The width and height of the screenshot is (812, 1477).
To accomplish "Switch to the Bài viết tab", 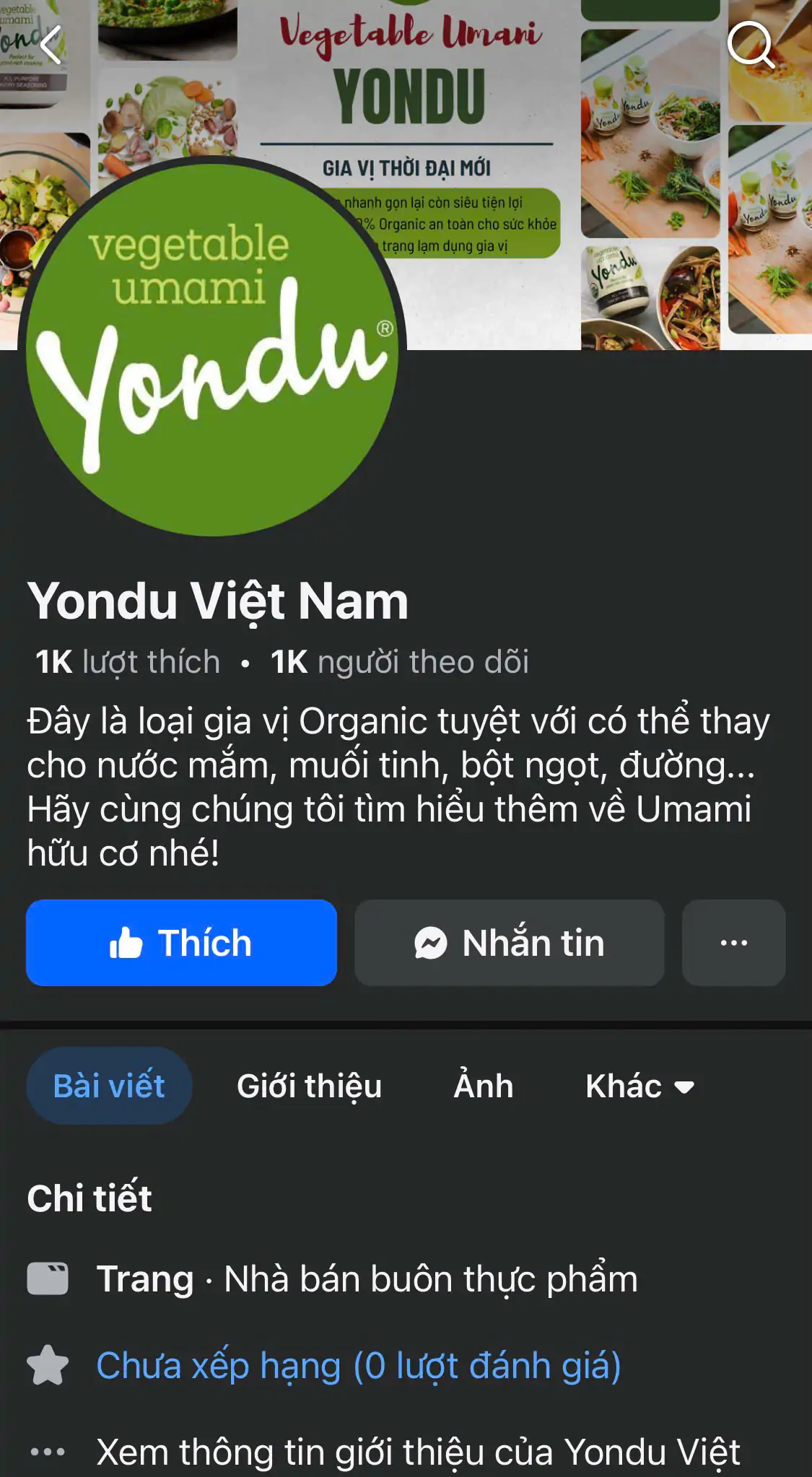I will pyautogui.click(x=109, y=1086).
